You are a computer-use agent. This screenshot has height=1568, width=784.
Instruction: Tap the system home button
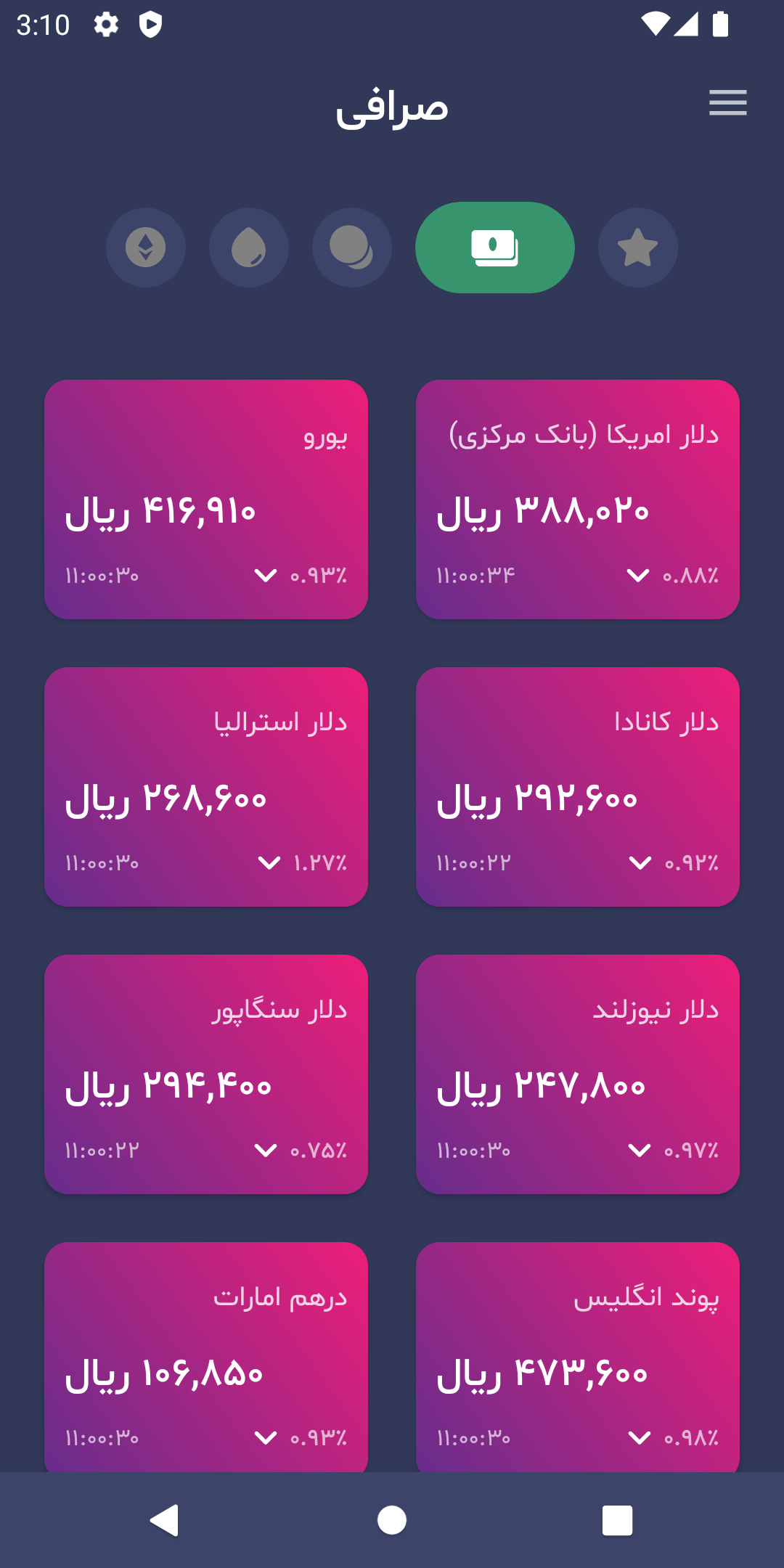(392, 1520)
